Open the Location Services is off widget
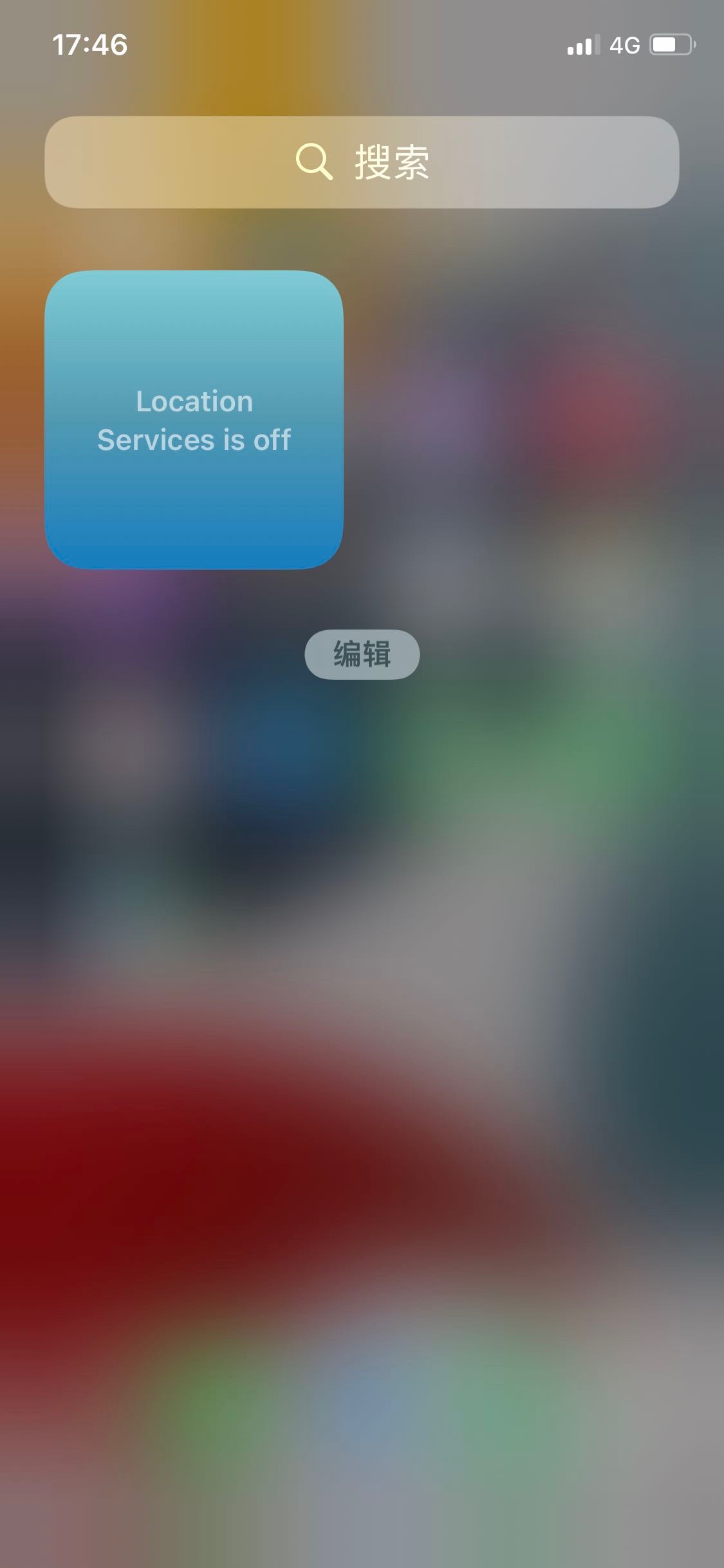The image size is (724, 1568). click(x=194, y=420)
